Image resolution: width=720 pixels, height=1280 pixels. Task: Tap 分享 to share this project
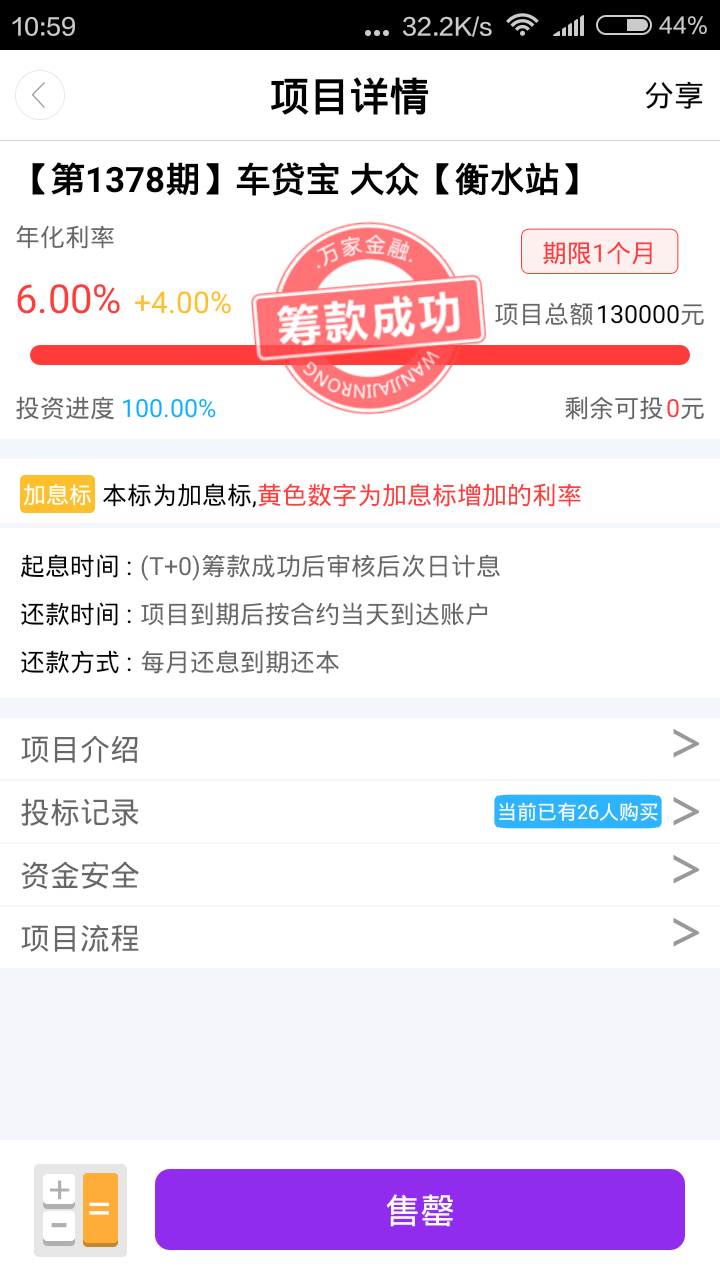coord(675,97)
